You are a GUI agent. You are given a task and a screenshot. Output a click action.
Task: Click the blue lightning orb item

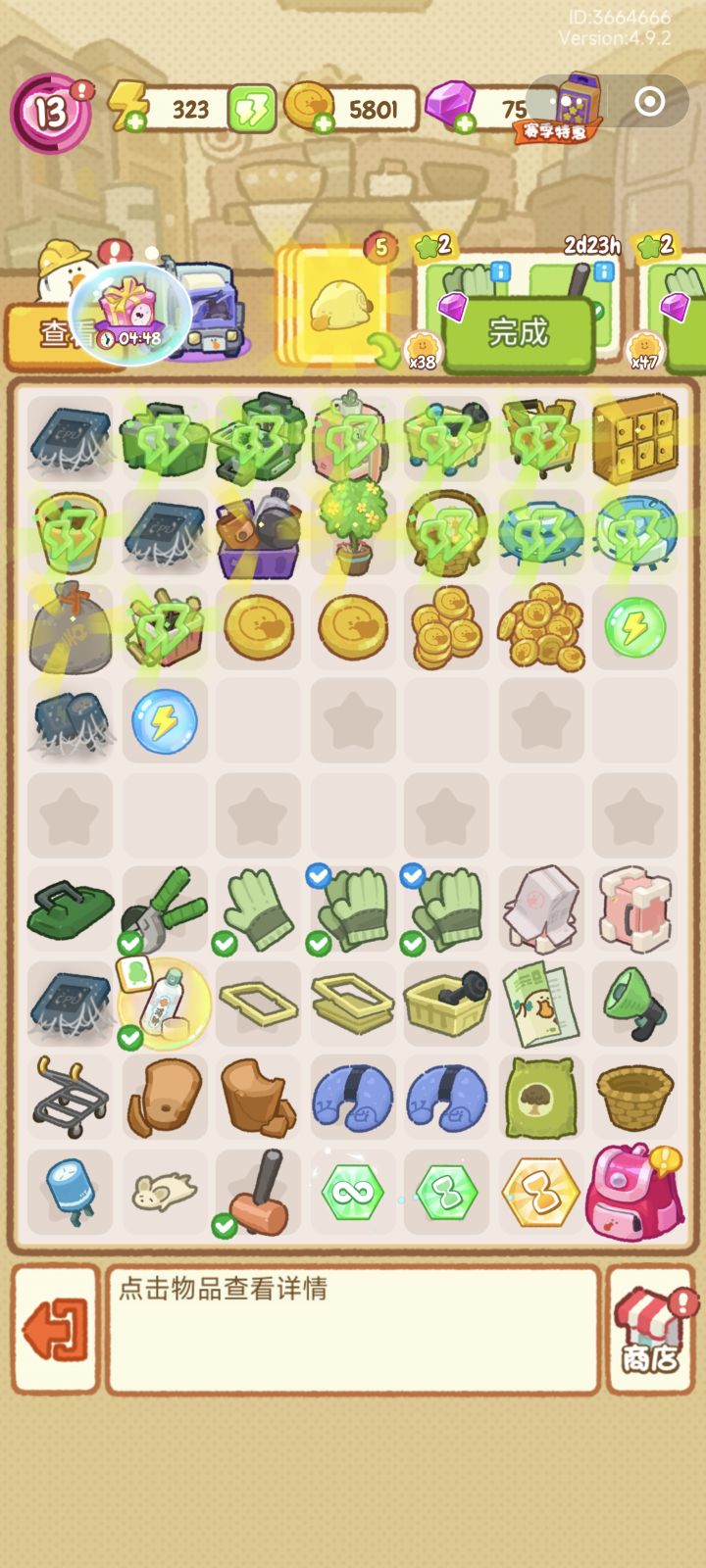click(164, 721)
